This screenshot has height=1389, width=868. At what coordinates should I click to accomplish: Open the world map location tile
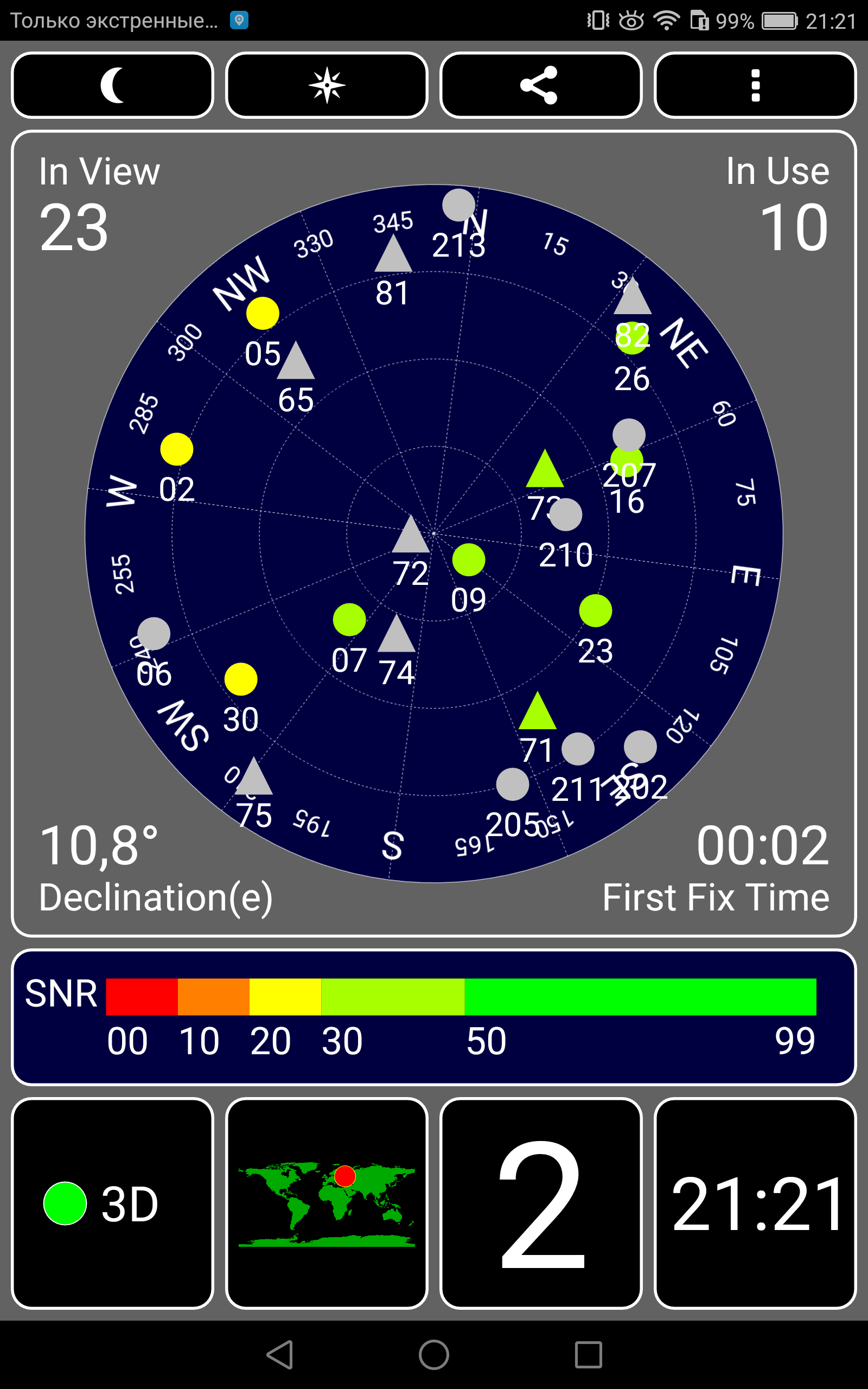[327, 1203]
